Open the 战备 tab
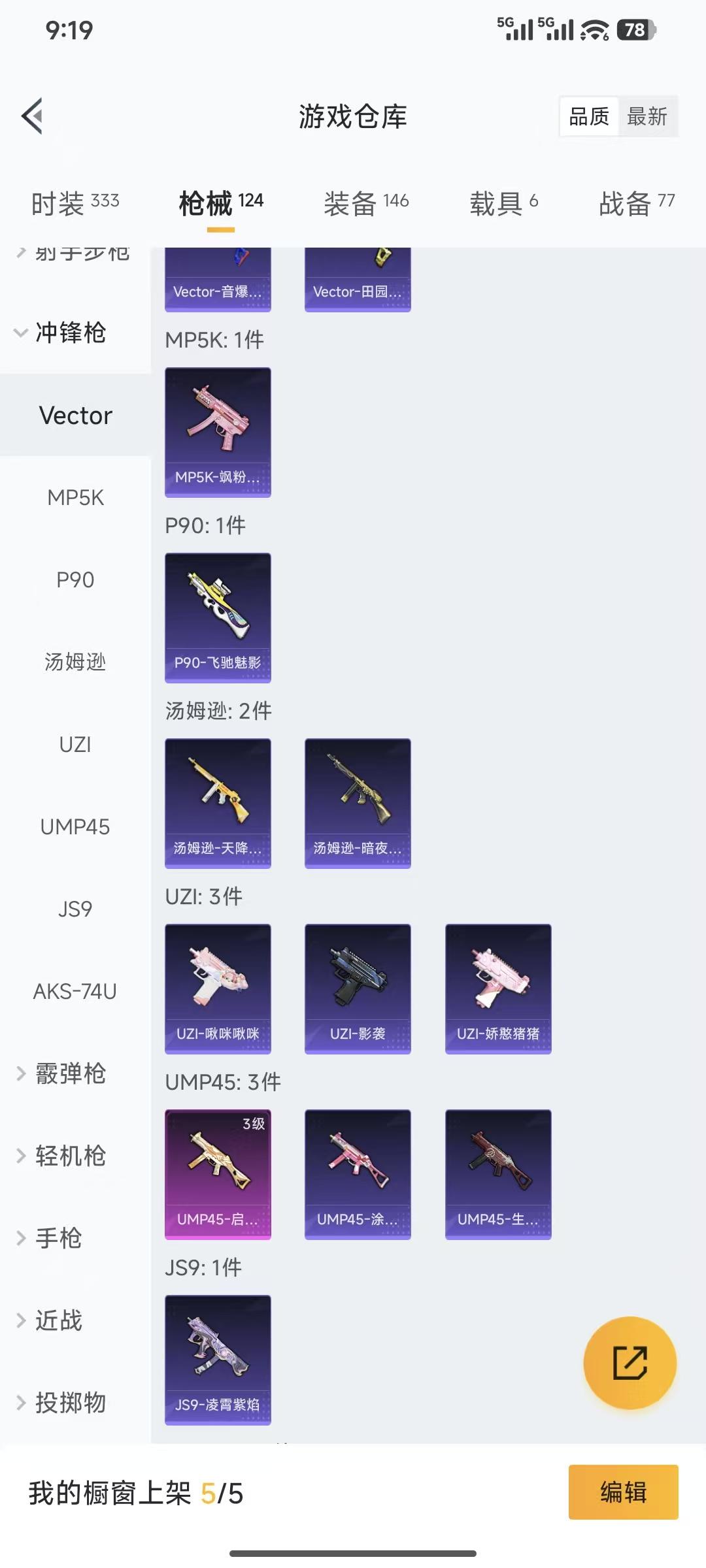Viewport: 706px width, 1568px height. click(x=636, y=203)
